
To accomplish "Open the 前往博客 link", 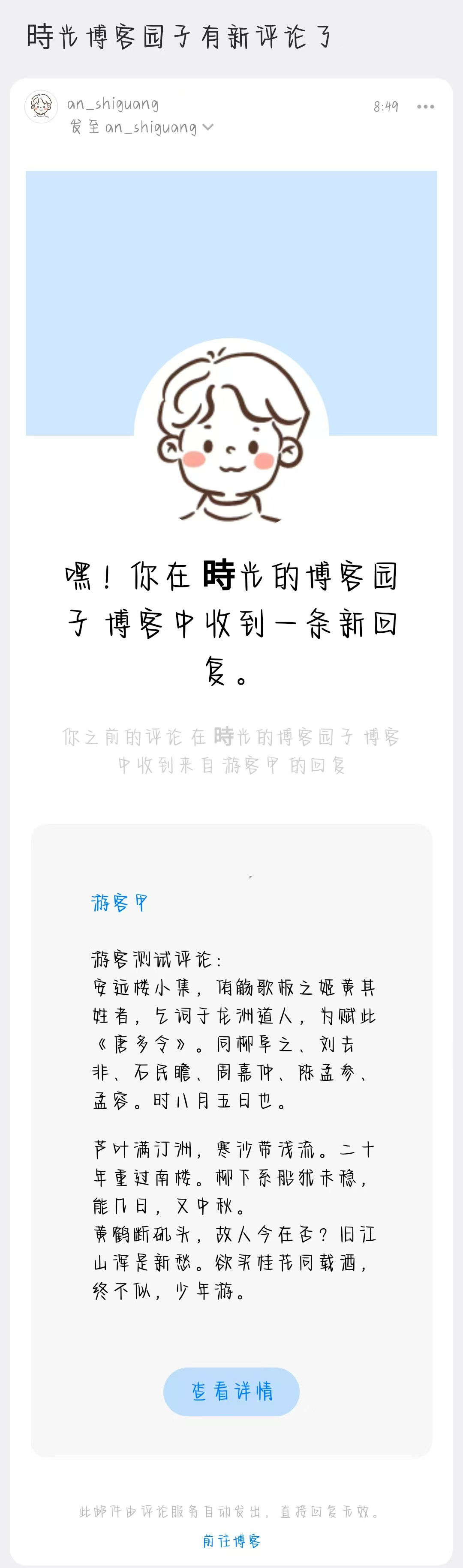I will [x=231, y=1541].
